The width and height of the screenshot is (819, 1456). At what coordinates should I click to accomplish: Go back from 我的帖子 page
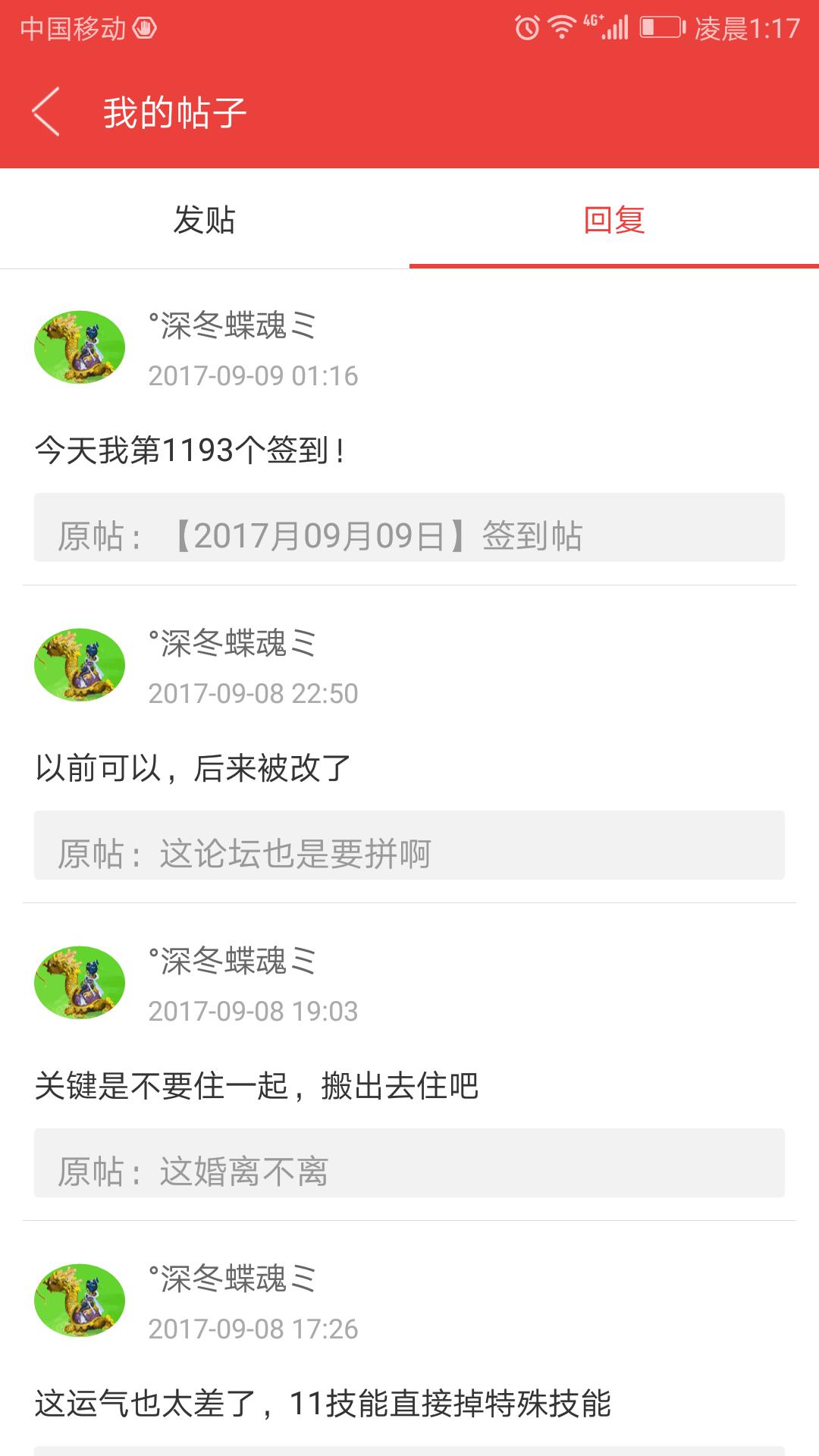click(x=47, y=112)
